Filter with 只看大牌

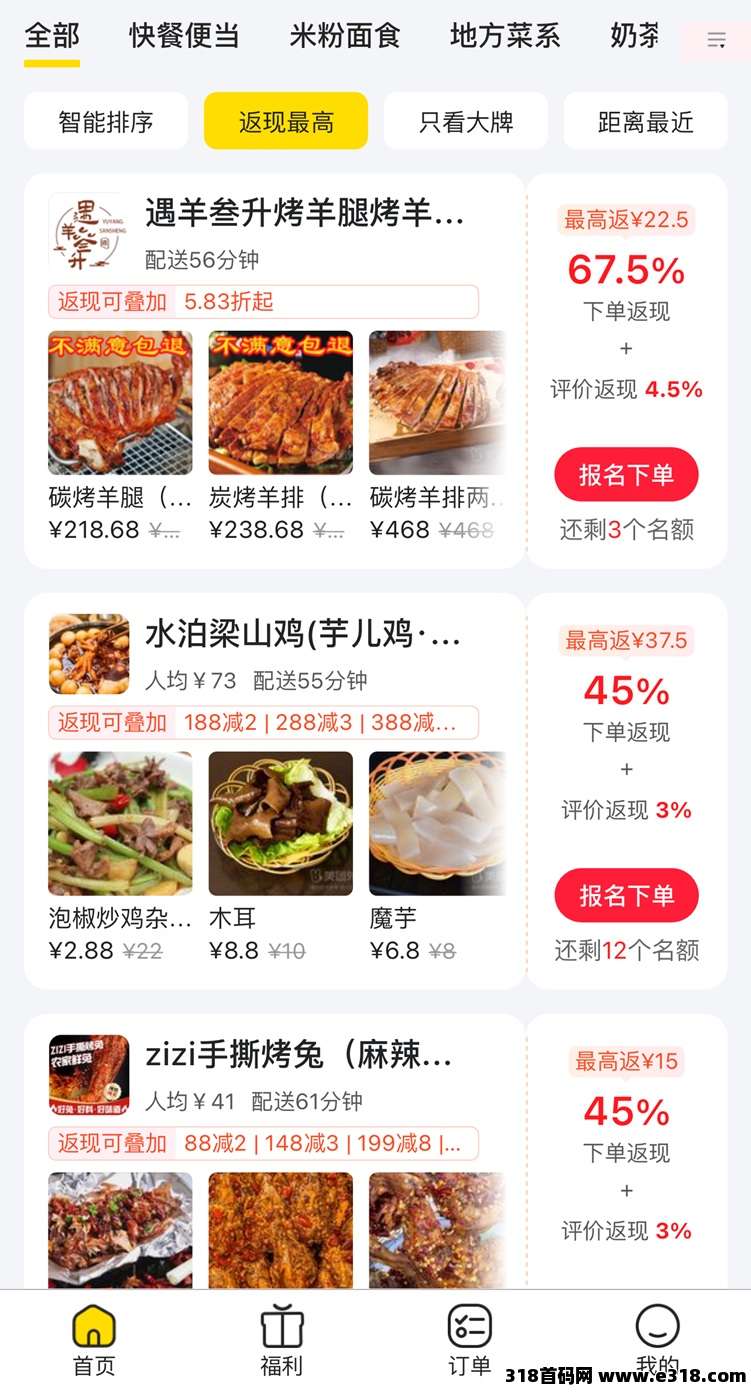pyautogui.click(x=466, y=122)
